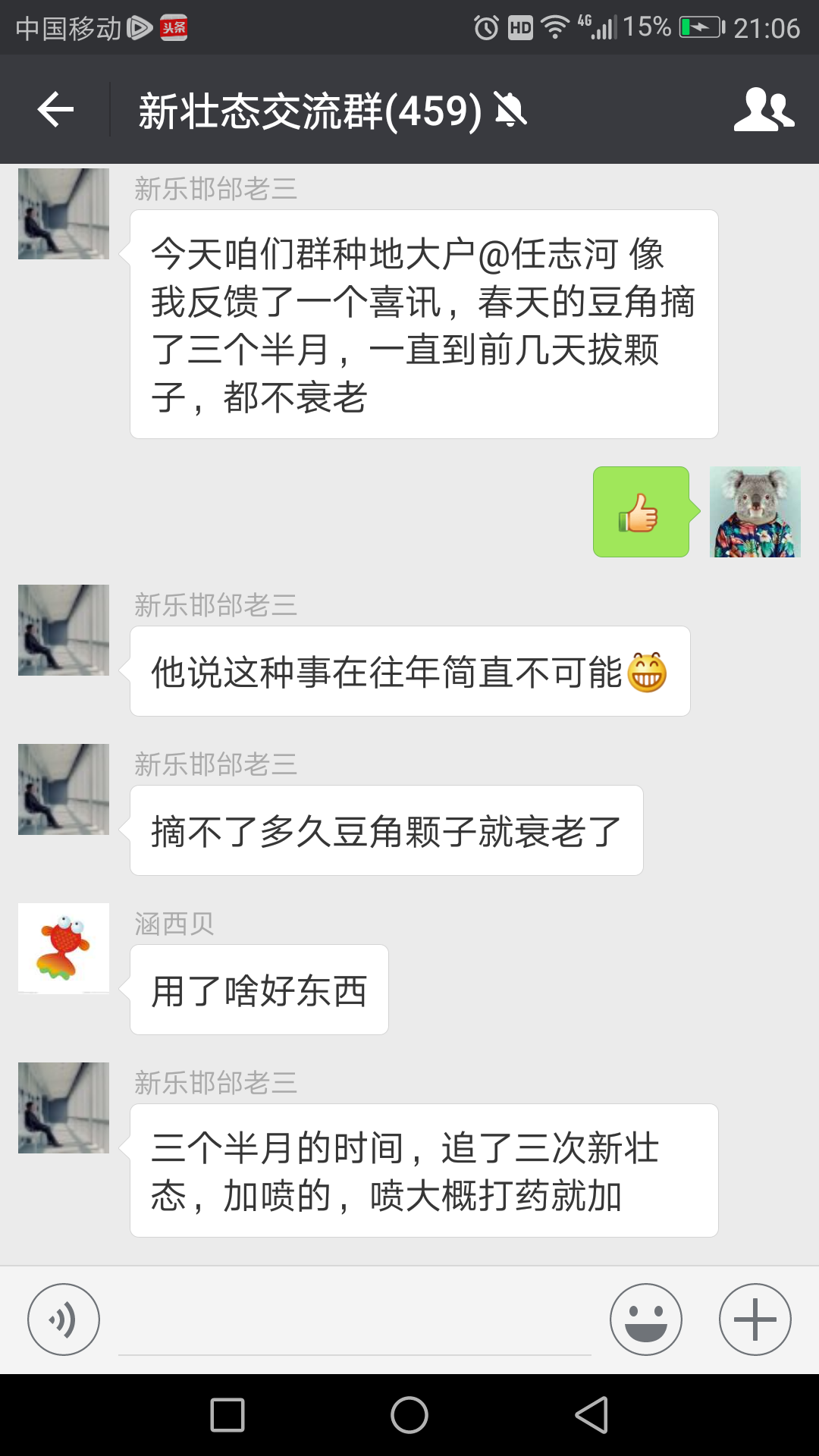Go back from the group chat

pos(55,110)
